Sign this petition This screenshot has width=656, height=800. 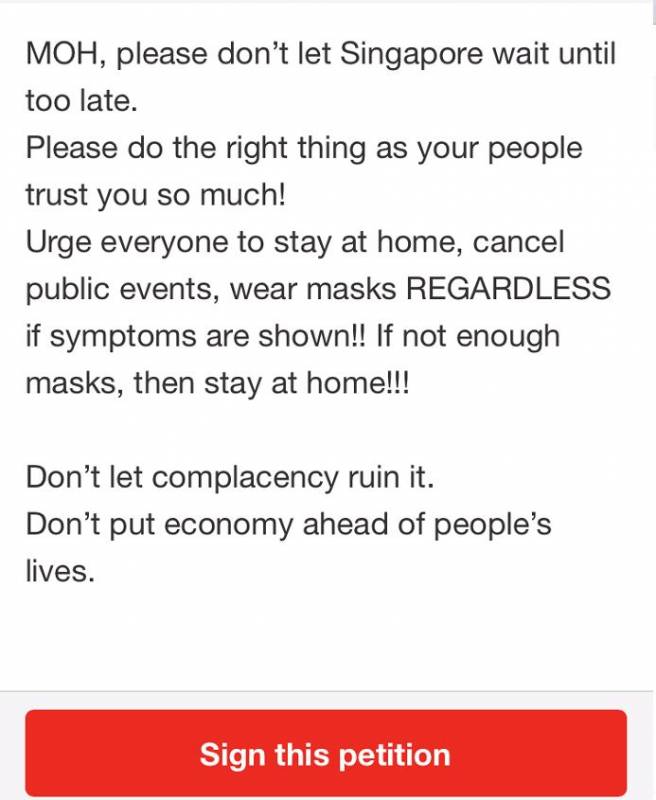tap(326, 753)
